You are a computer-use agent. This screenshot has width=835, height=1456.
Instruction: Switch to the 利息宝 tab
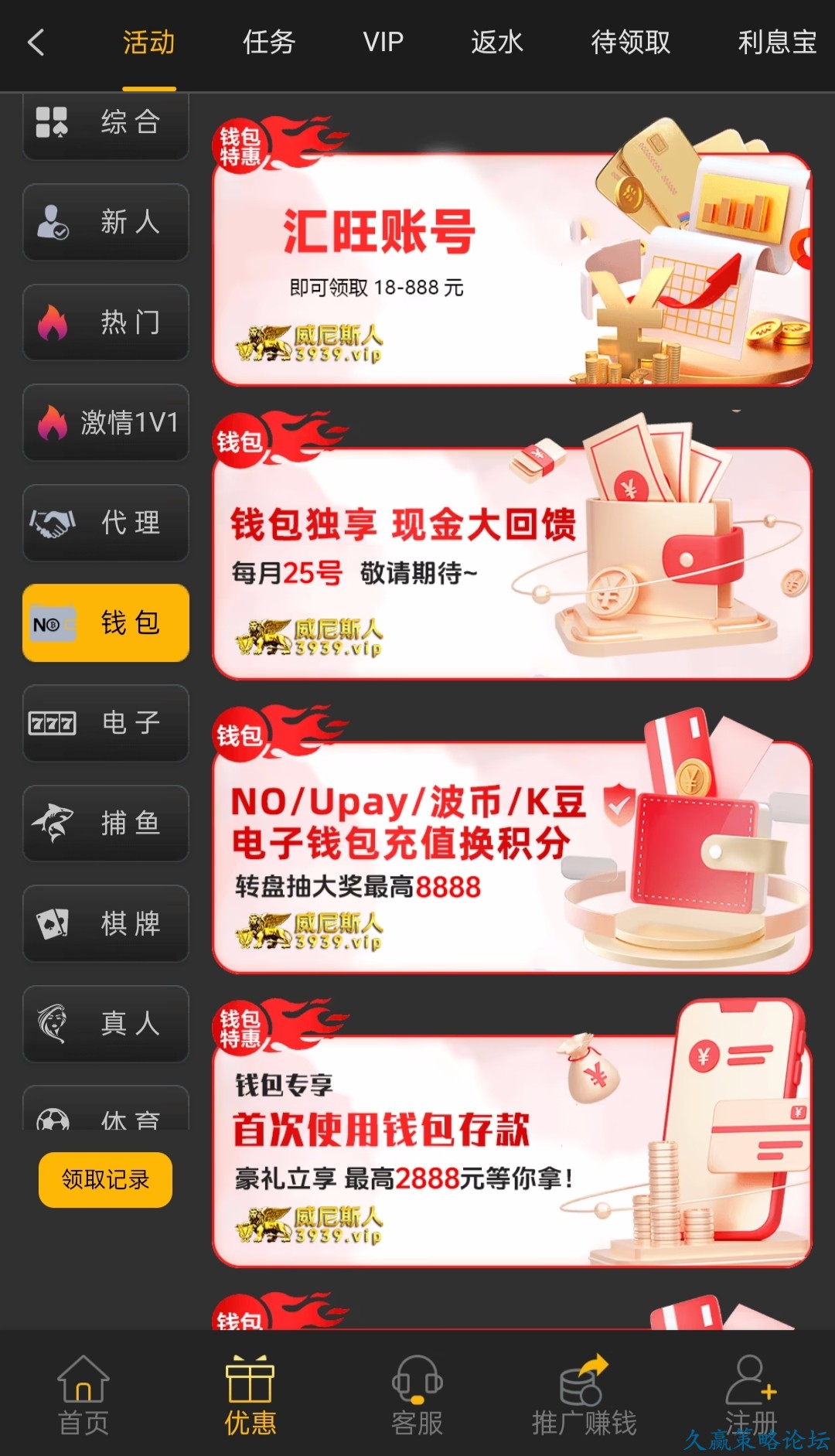(x=776, y=43)
